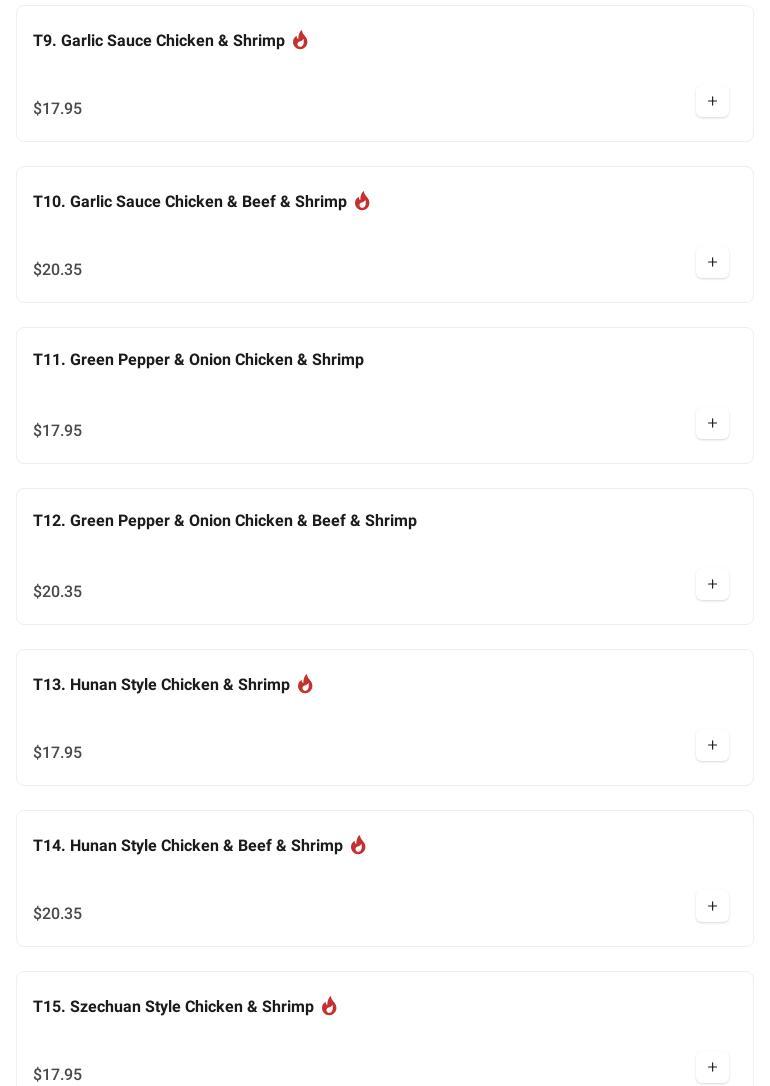Open T15 Szechuan Style Chicken & Shrimp item

click(173, 1007)
